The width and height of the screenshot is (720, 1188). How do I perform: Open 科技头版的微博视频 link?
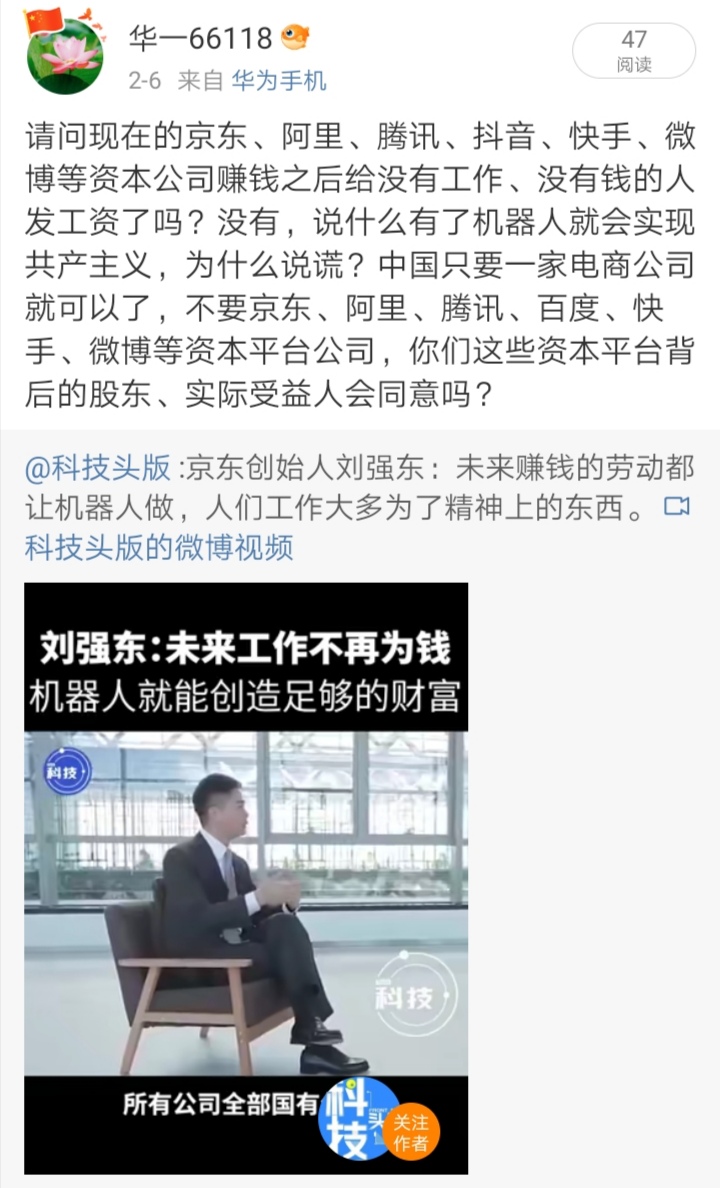158,547
